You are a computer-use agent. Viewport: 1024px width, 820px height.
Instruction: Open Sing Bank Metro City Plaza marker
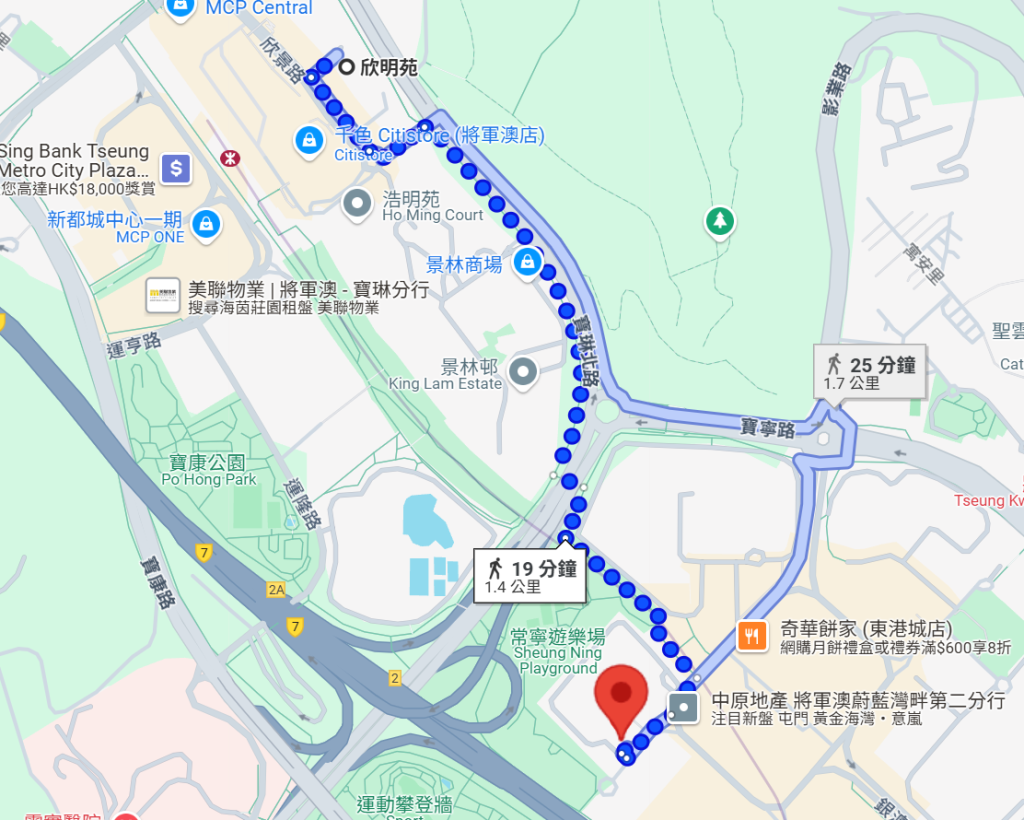(x=176, y=168)
